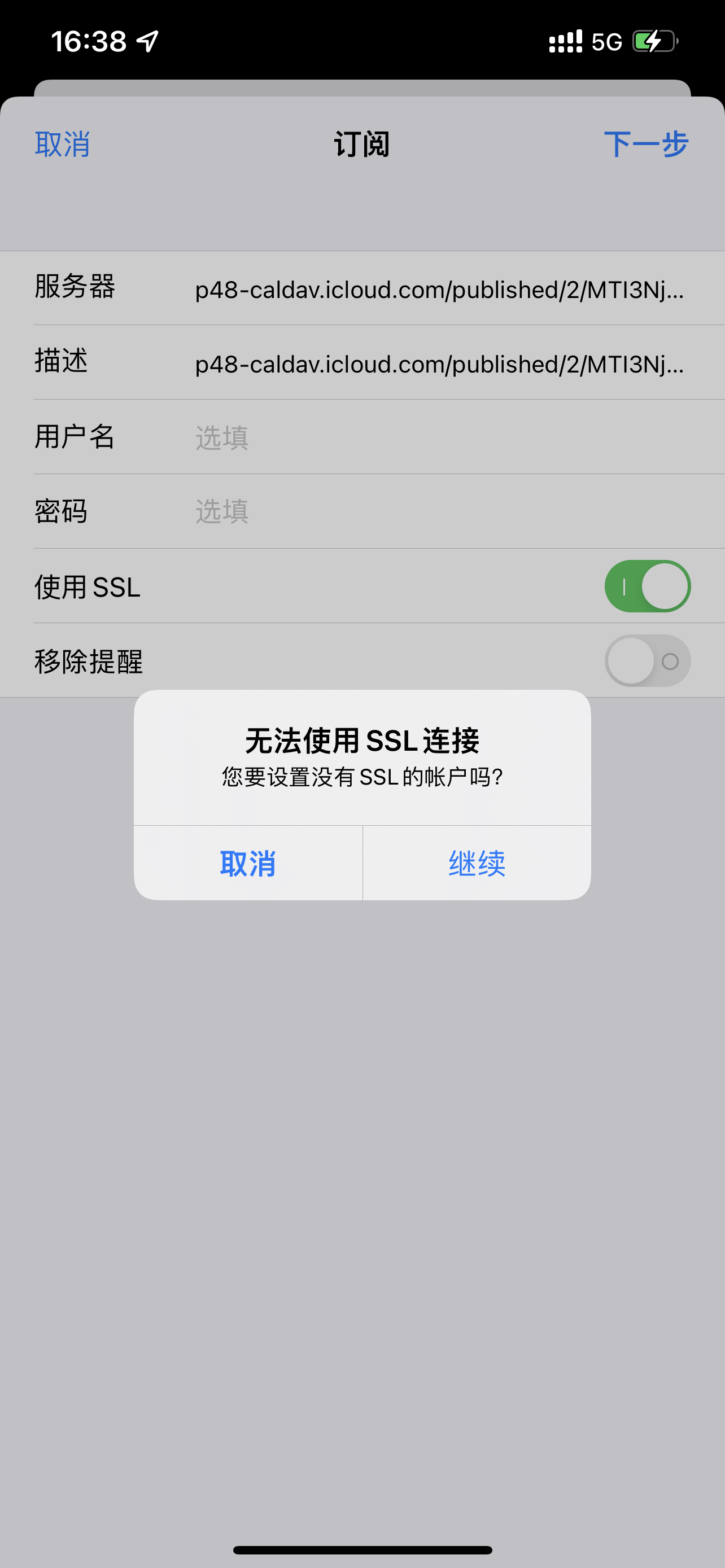Edit the 描述 description field
Image resolution: width=725 pixels, height=1568 pixels.
439,364
